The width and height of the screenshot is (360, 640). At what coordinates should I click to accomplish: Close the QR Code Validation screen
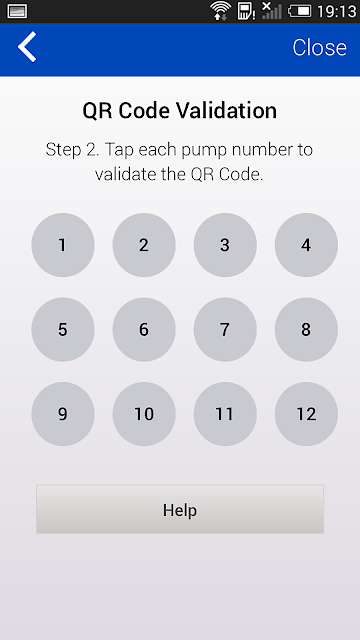320,47
